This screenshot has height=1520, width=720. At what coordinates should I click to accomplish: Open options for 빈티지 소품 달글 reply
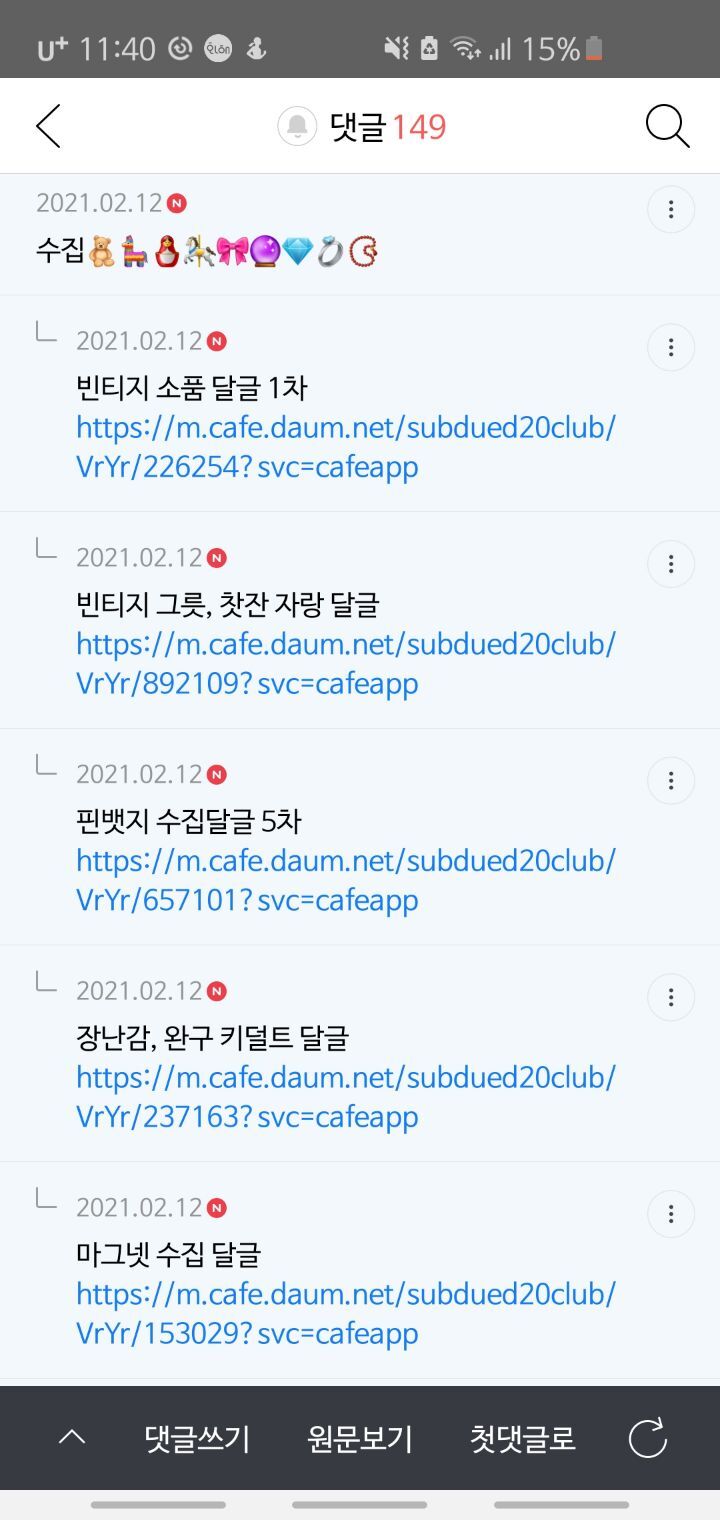click(671, 348)
